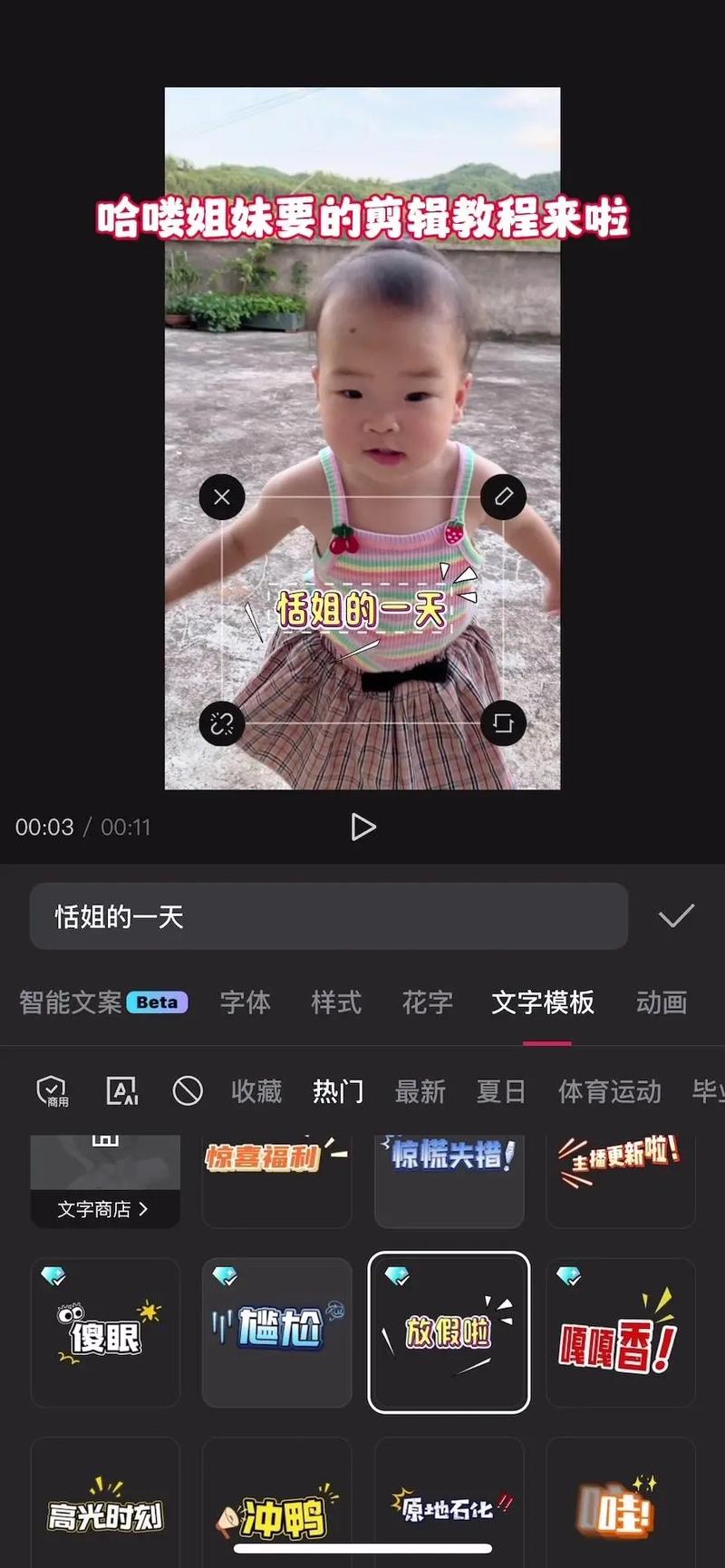The height and width of the screenshot is (1568, 725).
Task: Tap the pencil edit handle on text box
Action: pyautogui.click(x=503, y=497)
